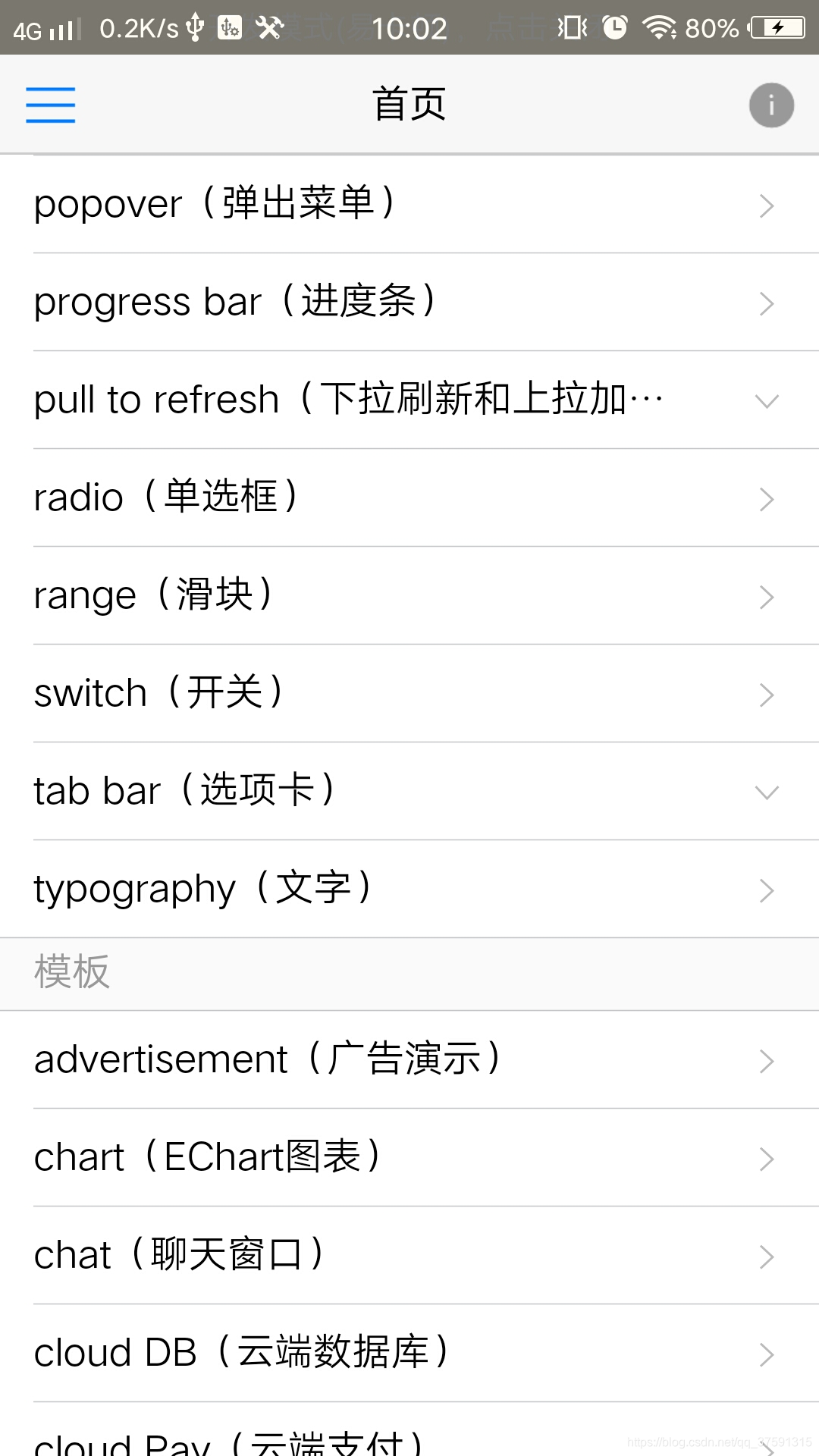Open the popover (弹出菜单) demo
819x1456 pixels.
coord(409,204)
